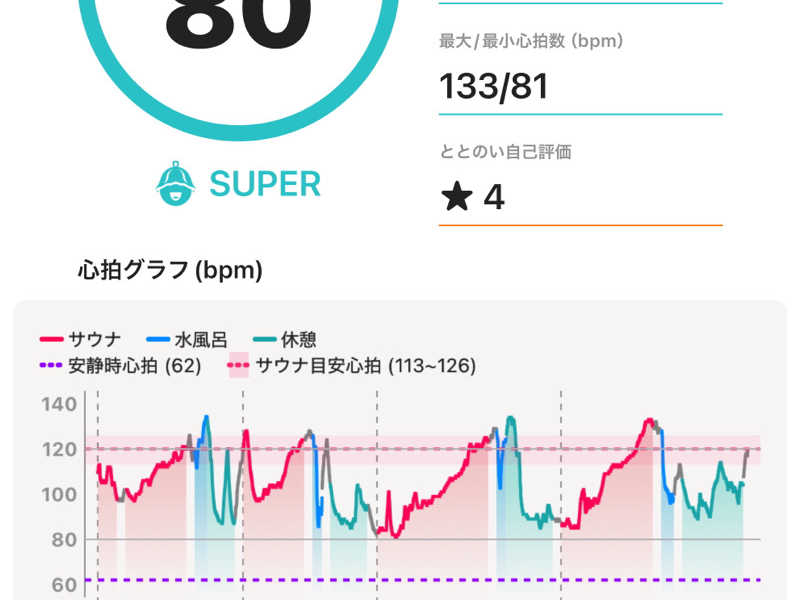Edit the ととのい自己評価 star rating field

pos(578,197)
